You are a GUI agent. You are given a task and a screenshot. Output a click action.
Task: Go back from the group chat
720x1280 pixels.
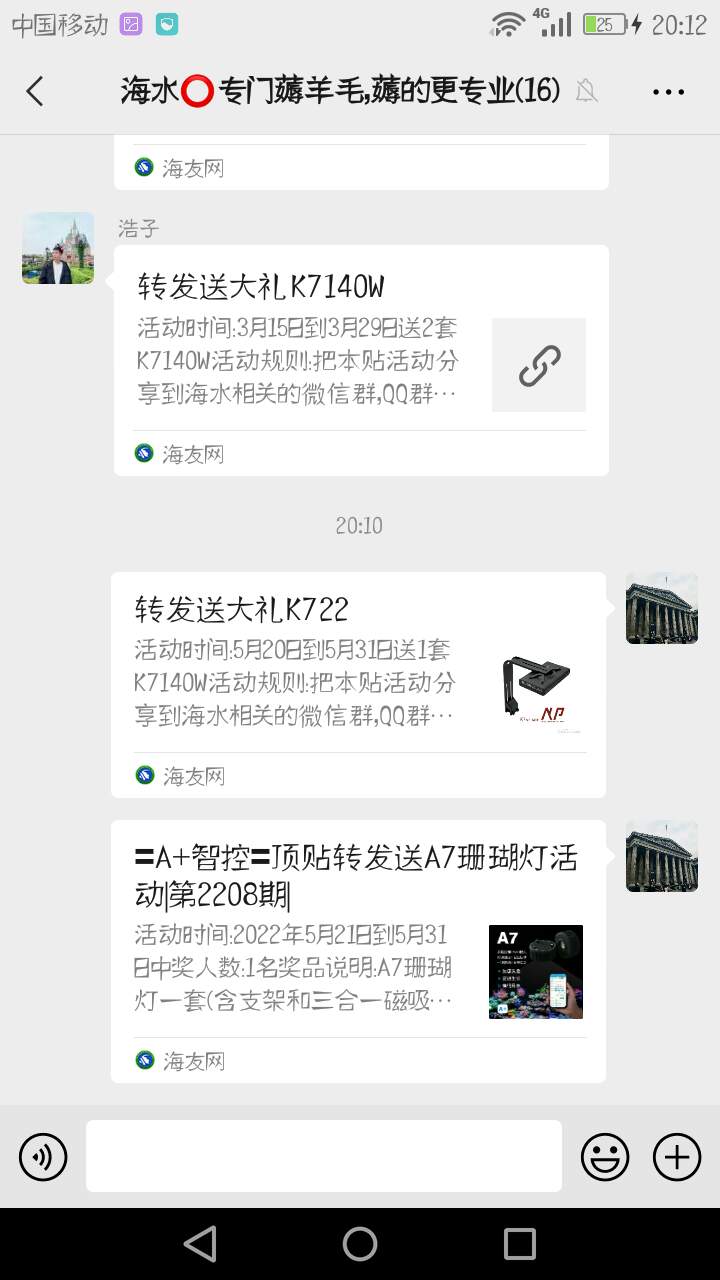(x=35, y=91)
